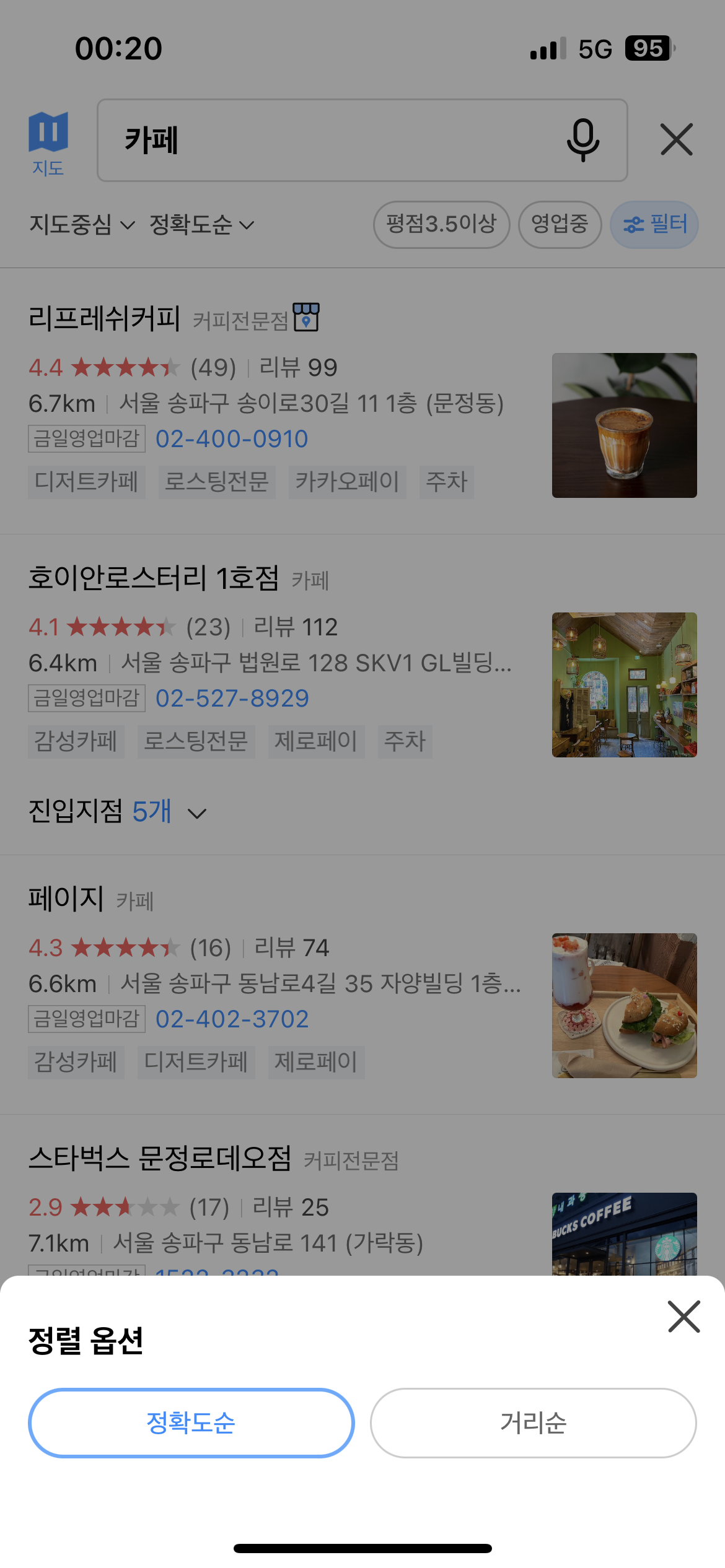Image resolution: width=725 pixels, height=1568 pixels.
Task: Expand the 지도중심 dropdown
Action: click(82, 225)
